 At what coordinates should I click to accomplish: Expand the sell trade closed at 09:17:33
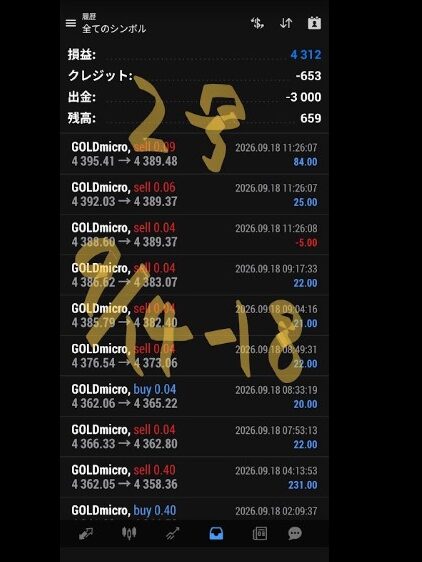pyautogui.click(x=194, y=275)
